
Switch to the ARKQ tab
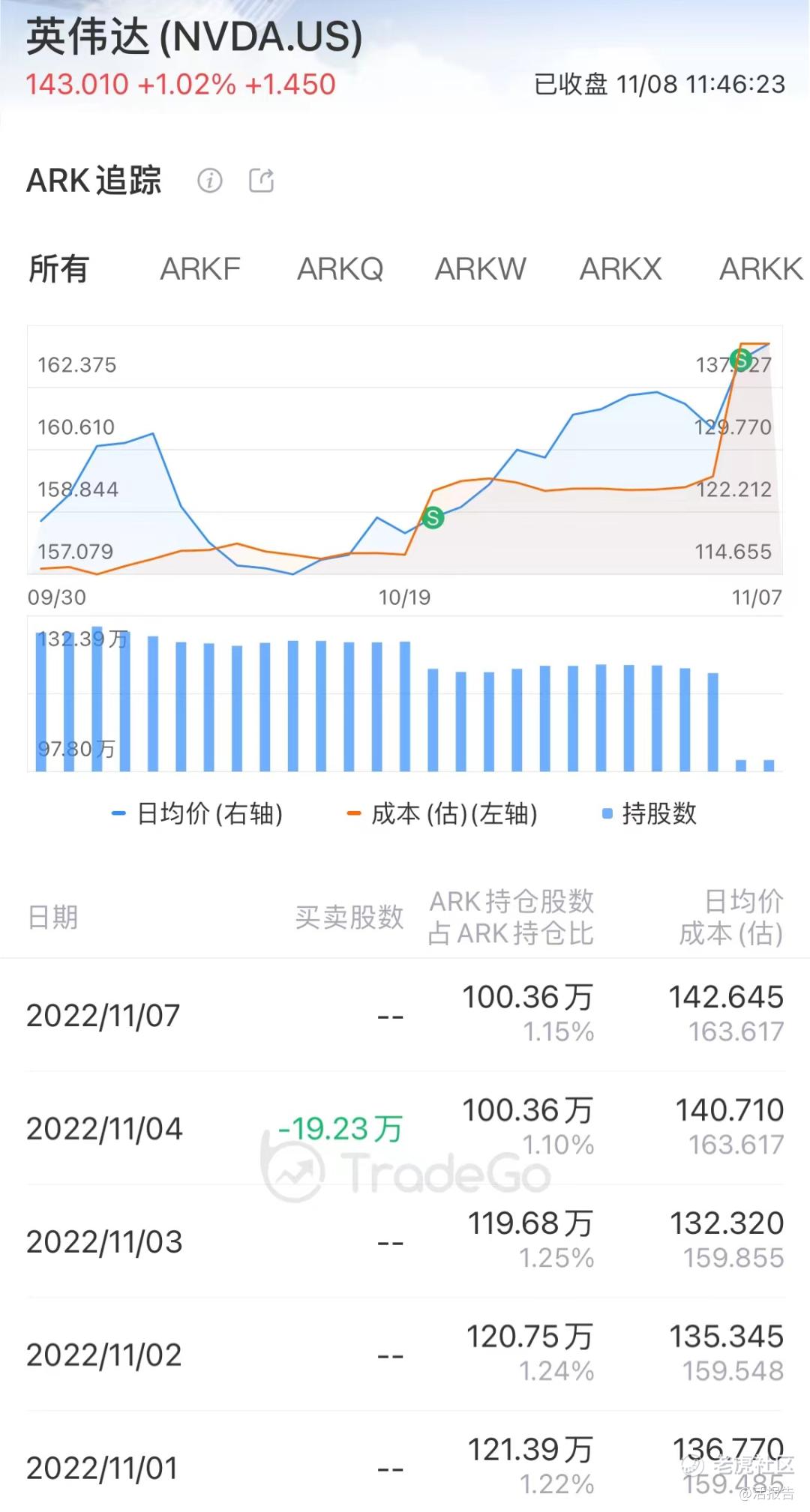[x=340, y=268]
